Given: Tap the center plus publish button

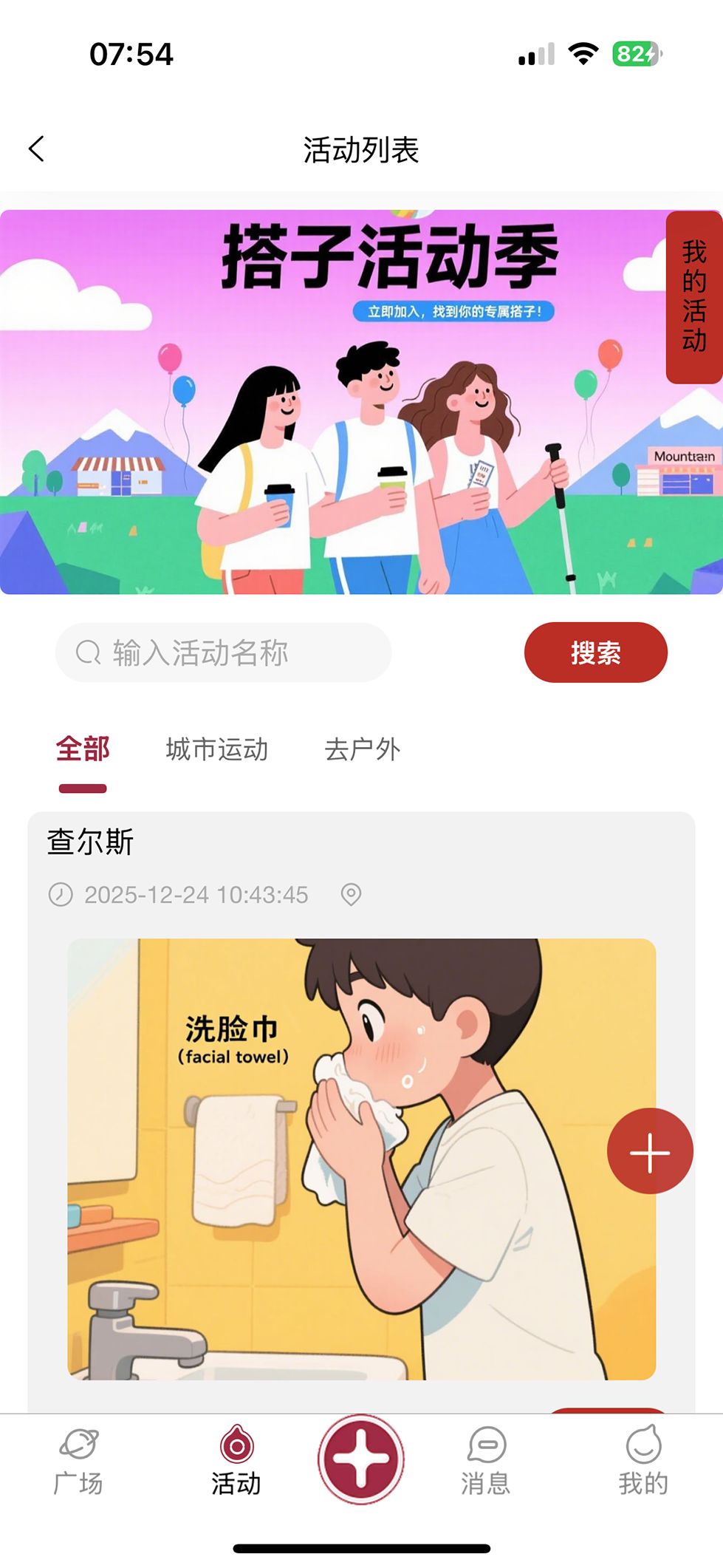Looking at the screenshot, I should point(361,1459).
